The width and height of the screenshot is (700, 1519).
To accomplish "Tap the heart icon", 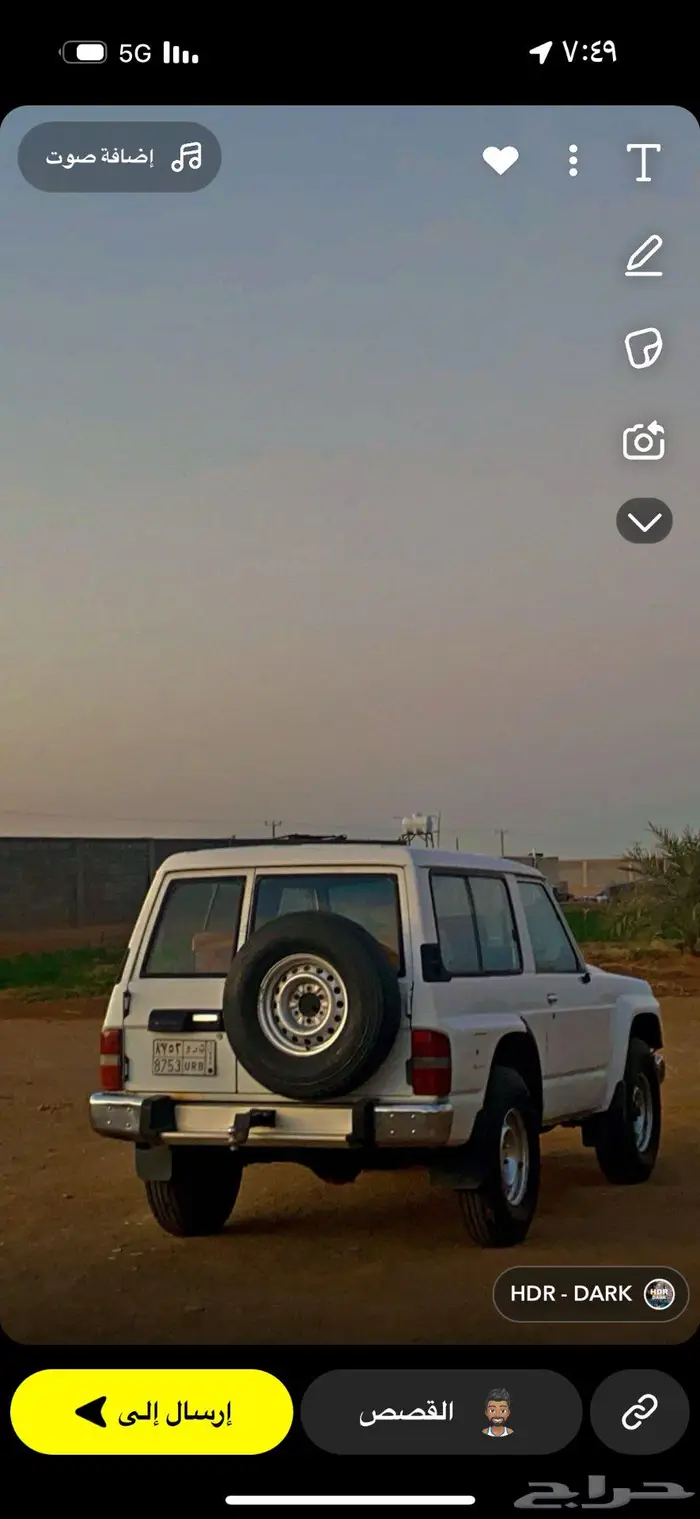I will tap(500, 160).
